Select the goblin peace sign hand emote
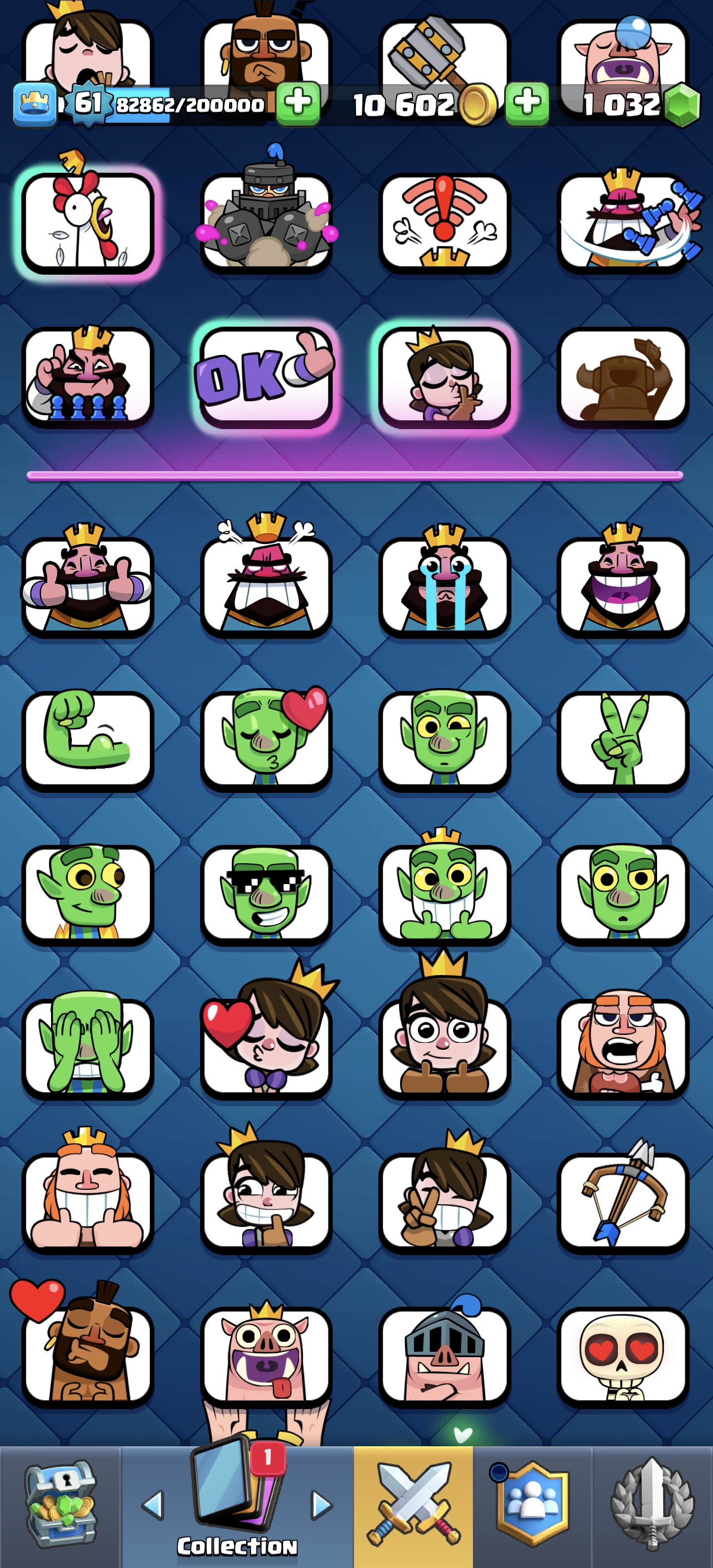The height and width of the screenshot is (1568, 713). [x=622, y=739]
